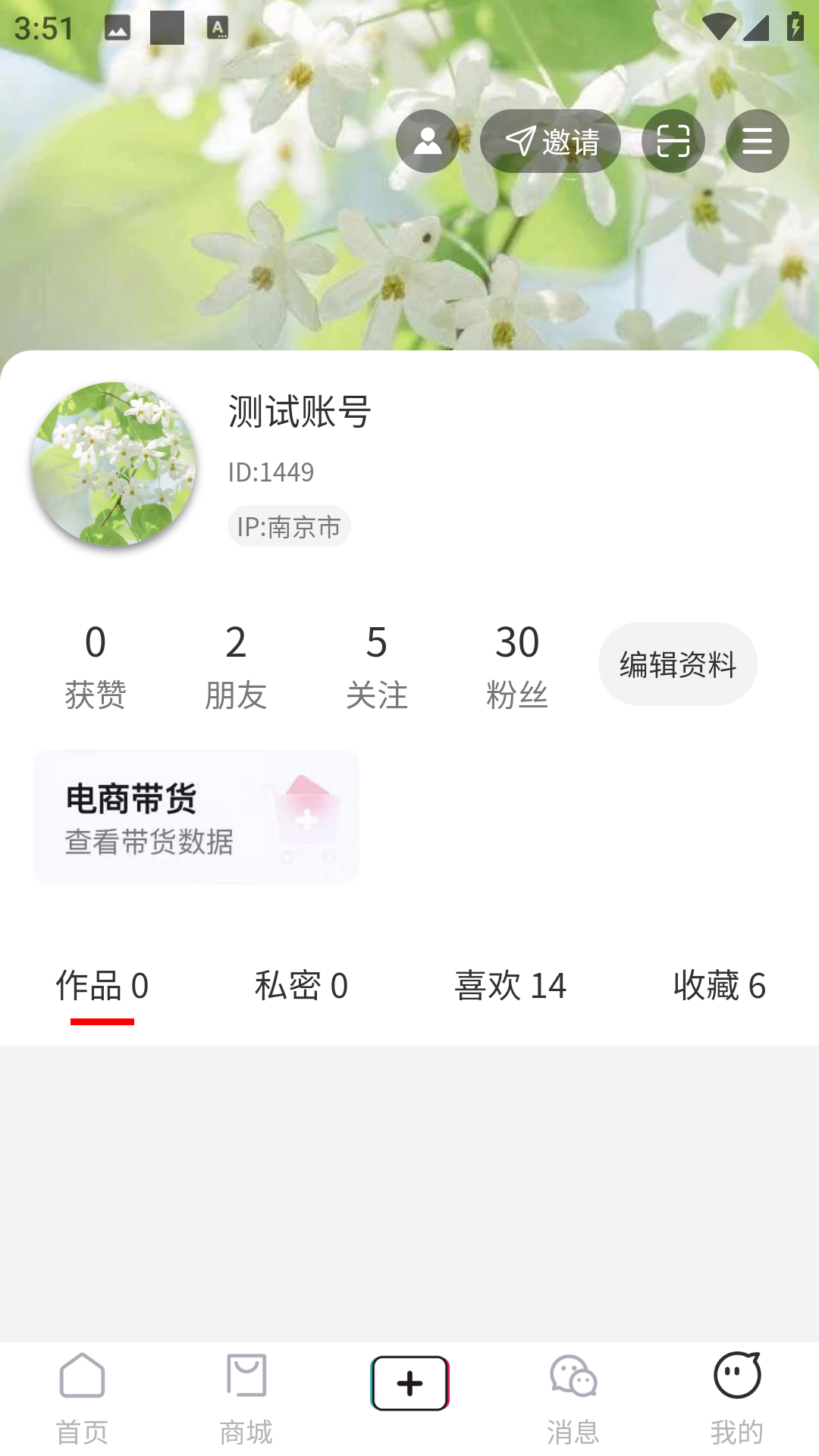Switch to the 私密 tab
Screen dimensions: 819x1456
click(x=301, y=986)
